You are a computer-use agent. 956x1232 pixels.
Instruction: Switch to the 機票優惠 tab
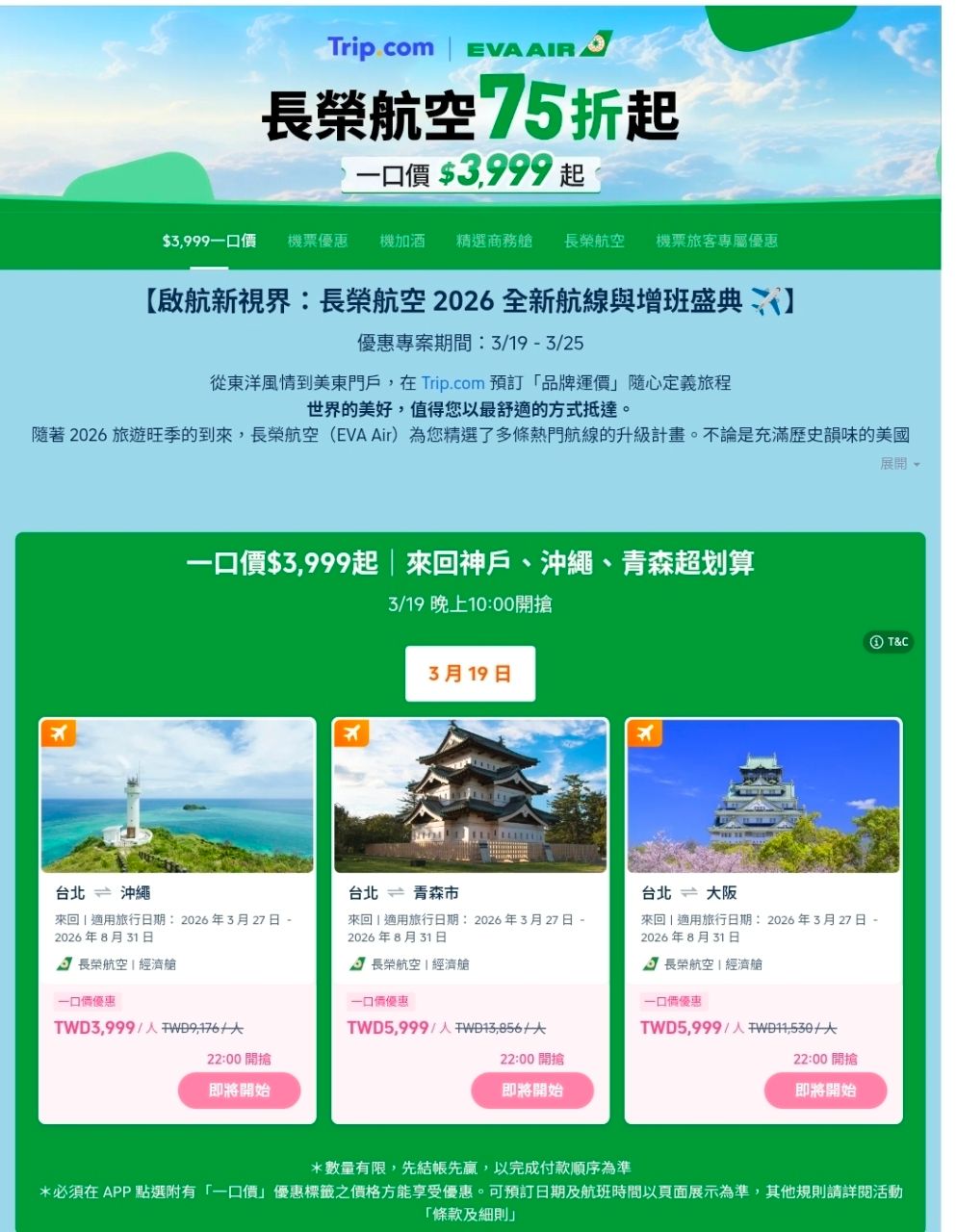[x=318, y=241]
